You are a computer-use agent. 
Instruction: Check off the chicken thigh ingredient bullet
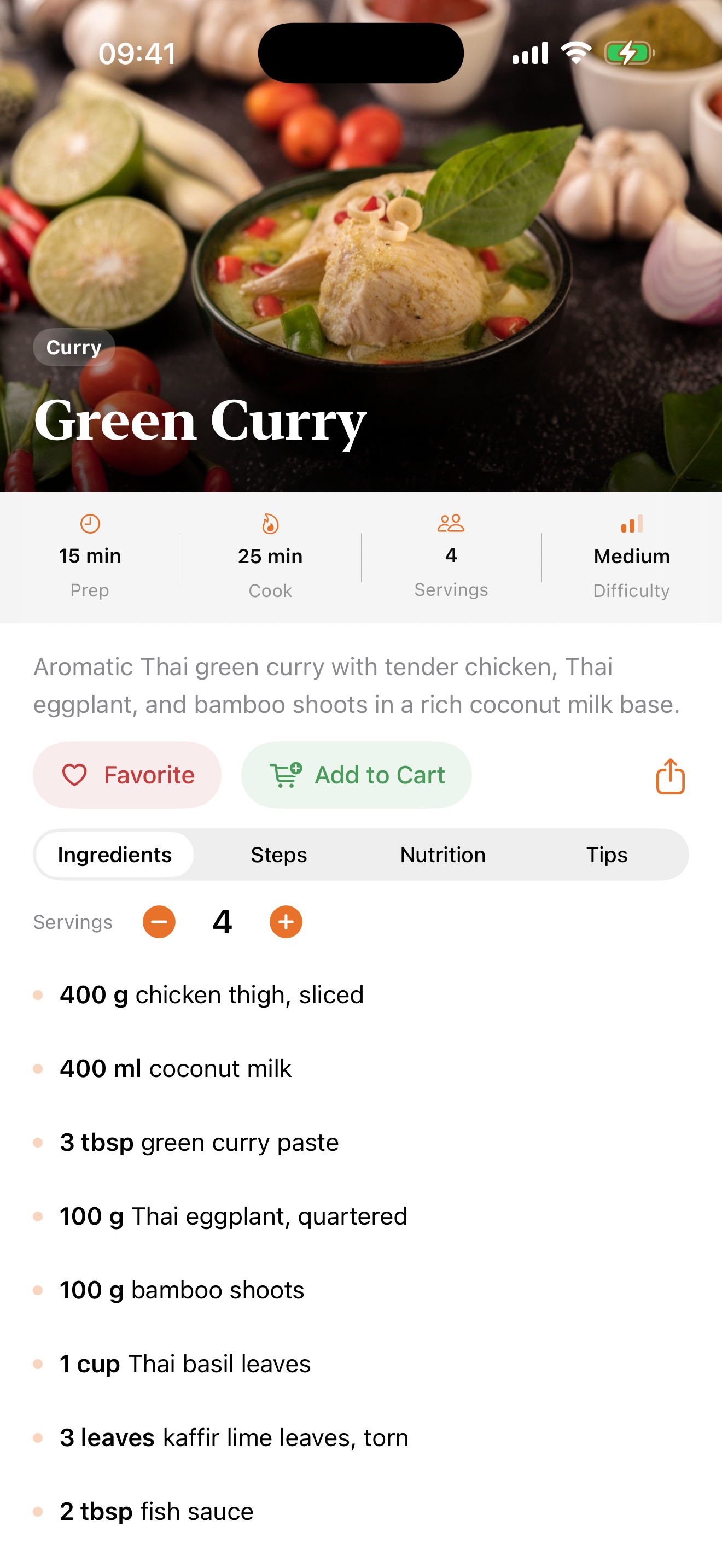(39, 994)
